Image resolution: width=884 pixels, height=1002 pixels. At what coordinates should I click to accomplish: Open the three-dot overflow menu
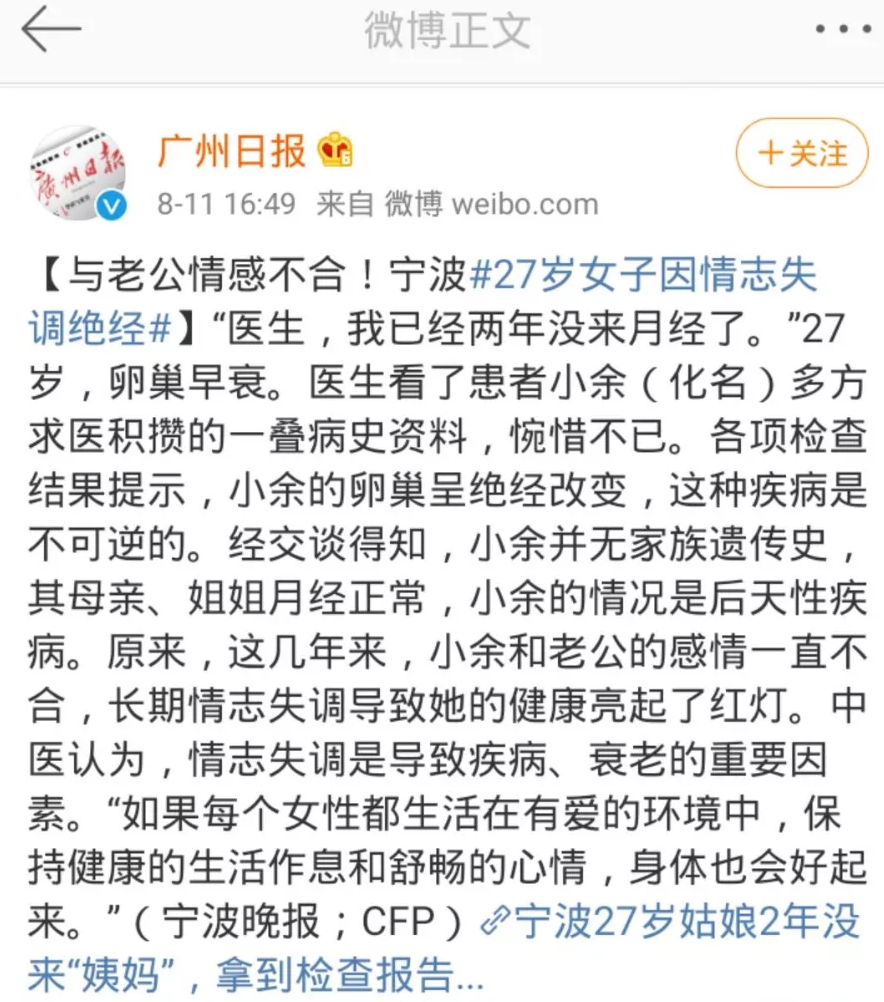click(842, 30)
